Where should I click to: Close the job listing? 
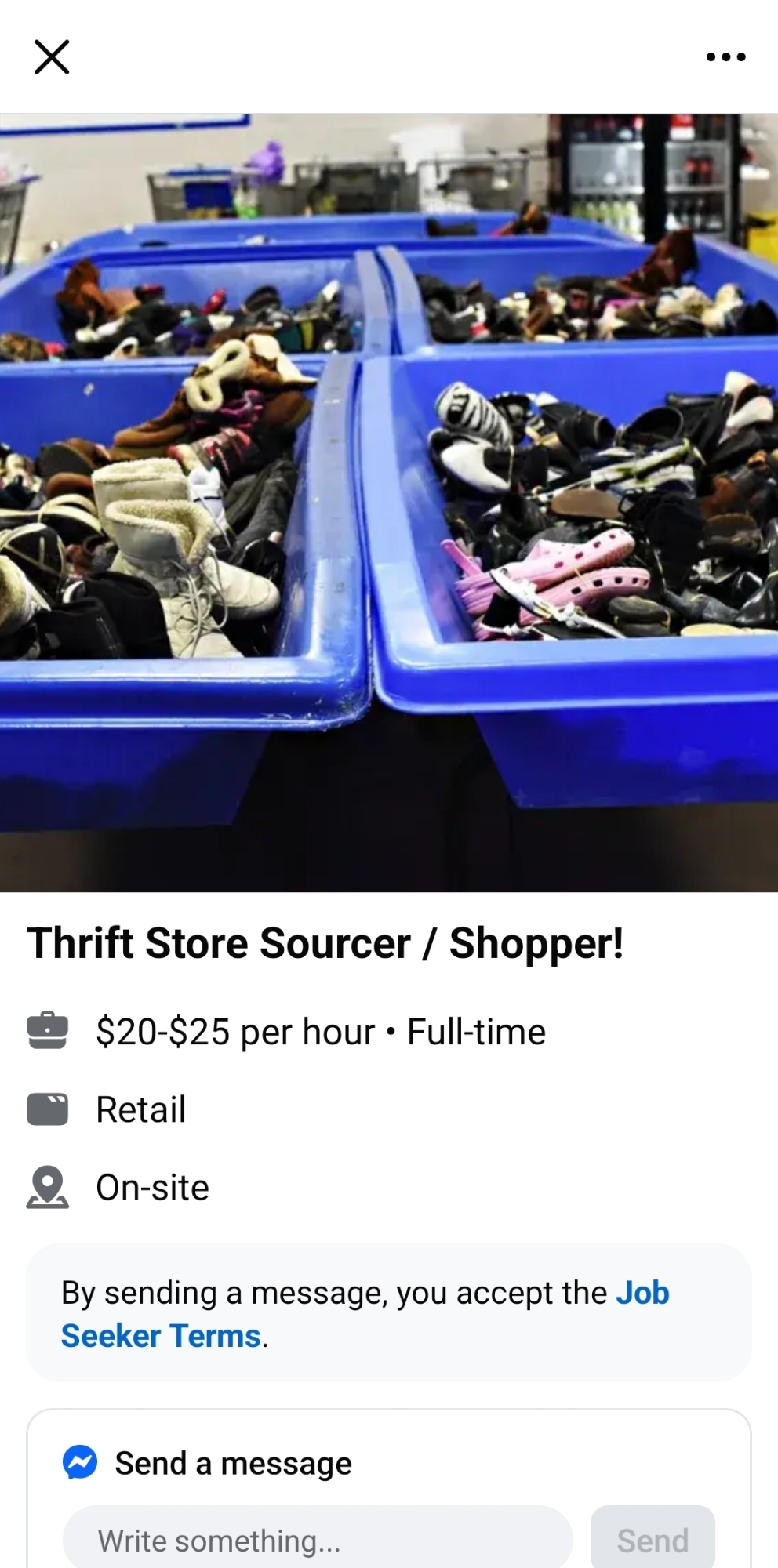click(x=52, y=56)
